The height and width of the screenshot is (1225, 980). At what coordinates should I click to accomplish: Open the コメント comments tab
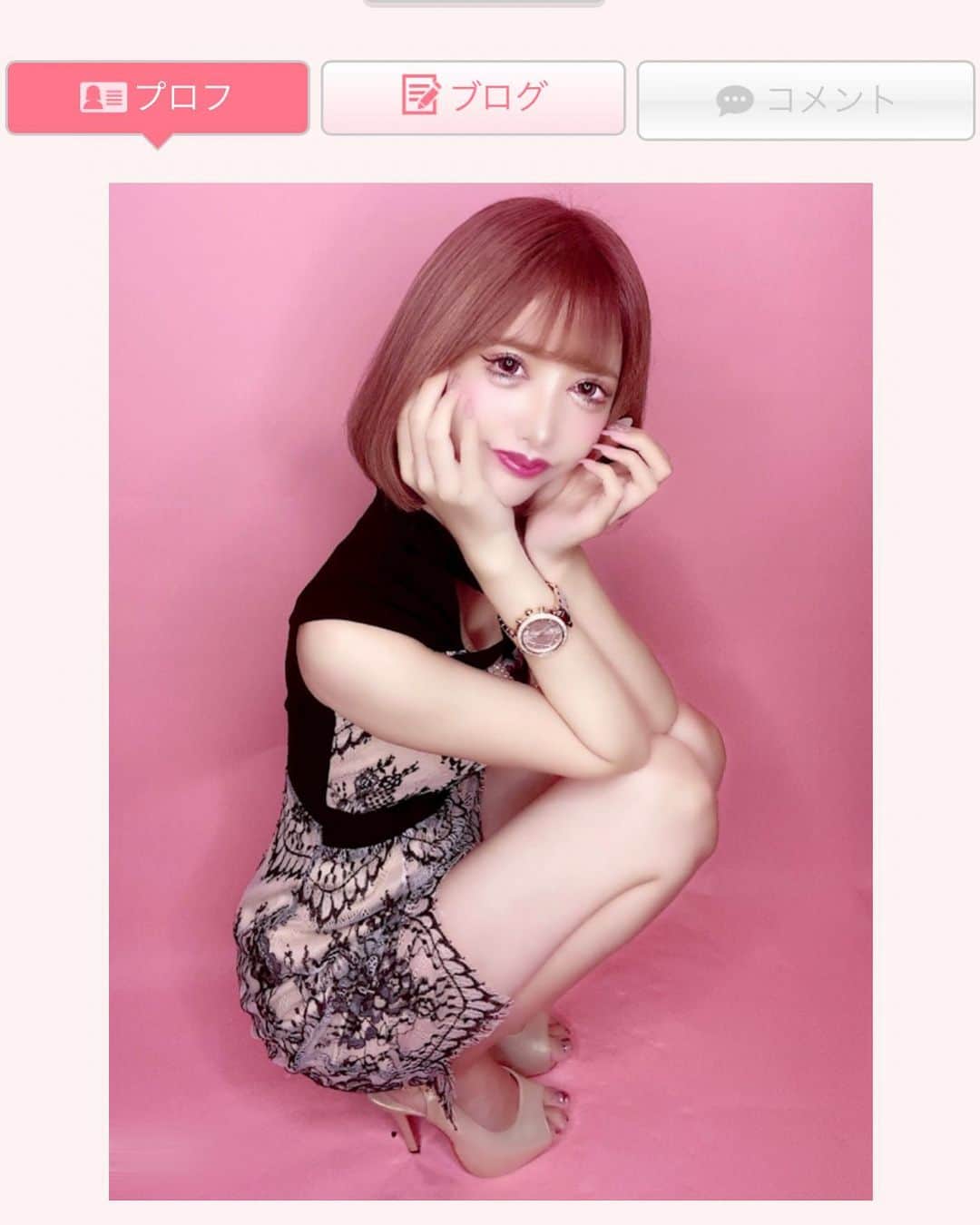pyautogui.click(x=805, y=100)
